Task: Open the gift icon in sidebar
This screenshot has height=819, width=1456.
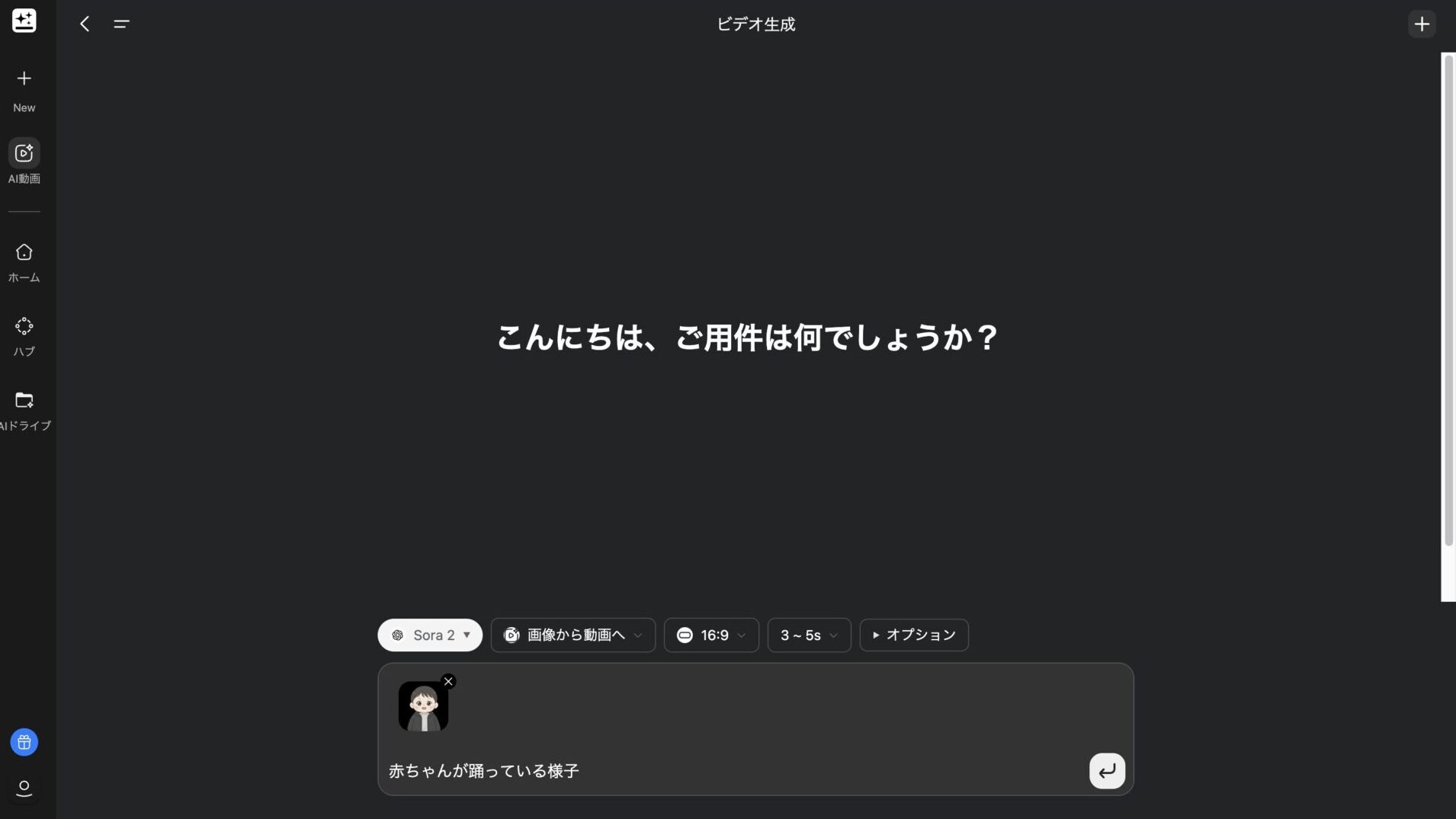Action: click(x=24, y=742)
